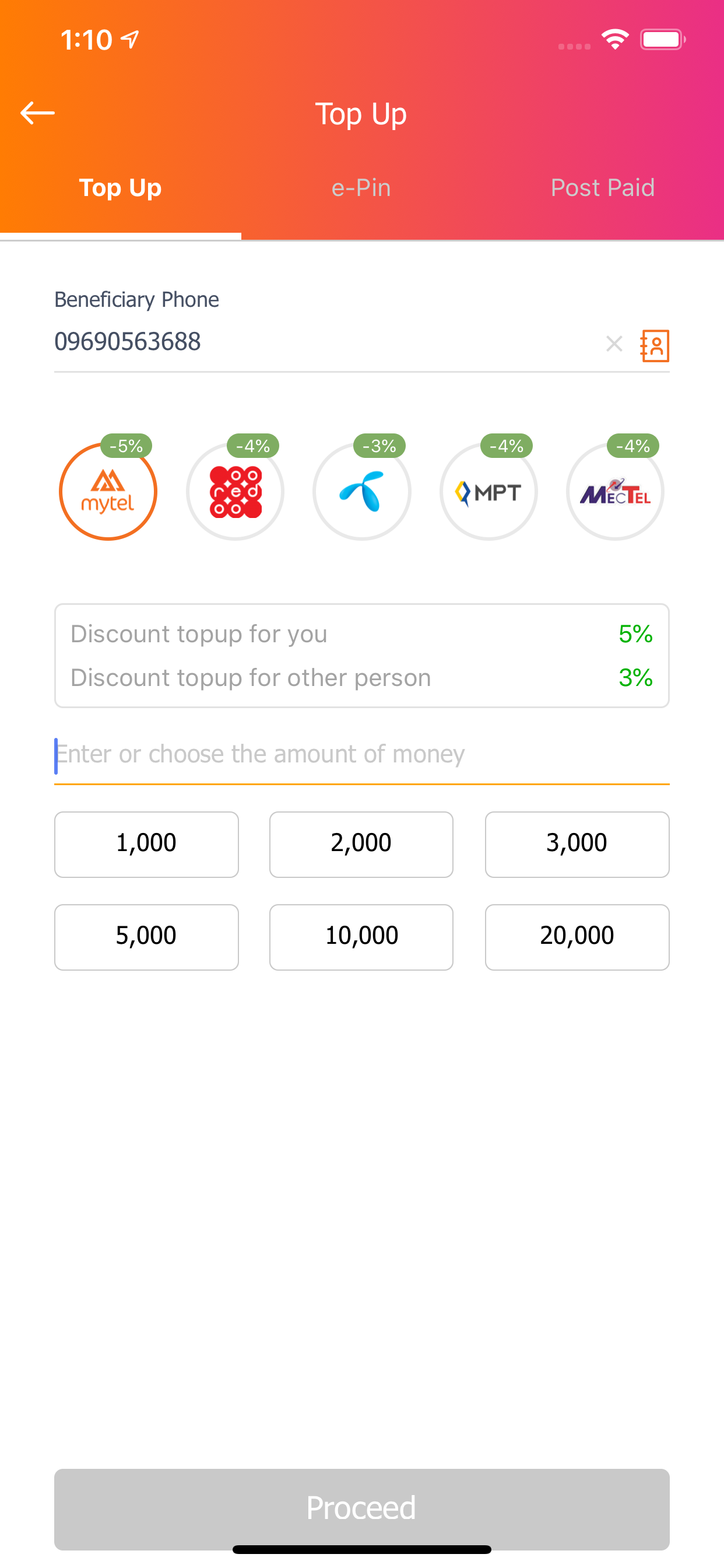Viewport: 724px width, 1568px height.
Task: Select the 2,000 amount button
Action: coord(361,844)
